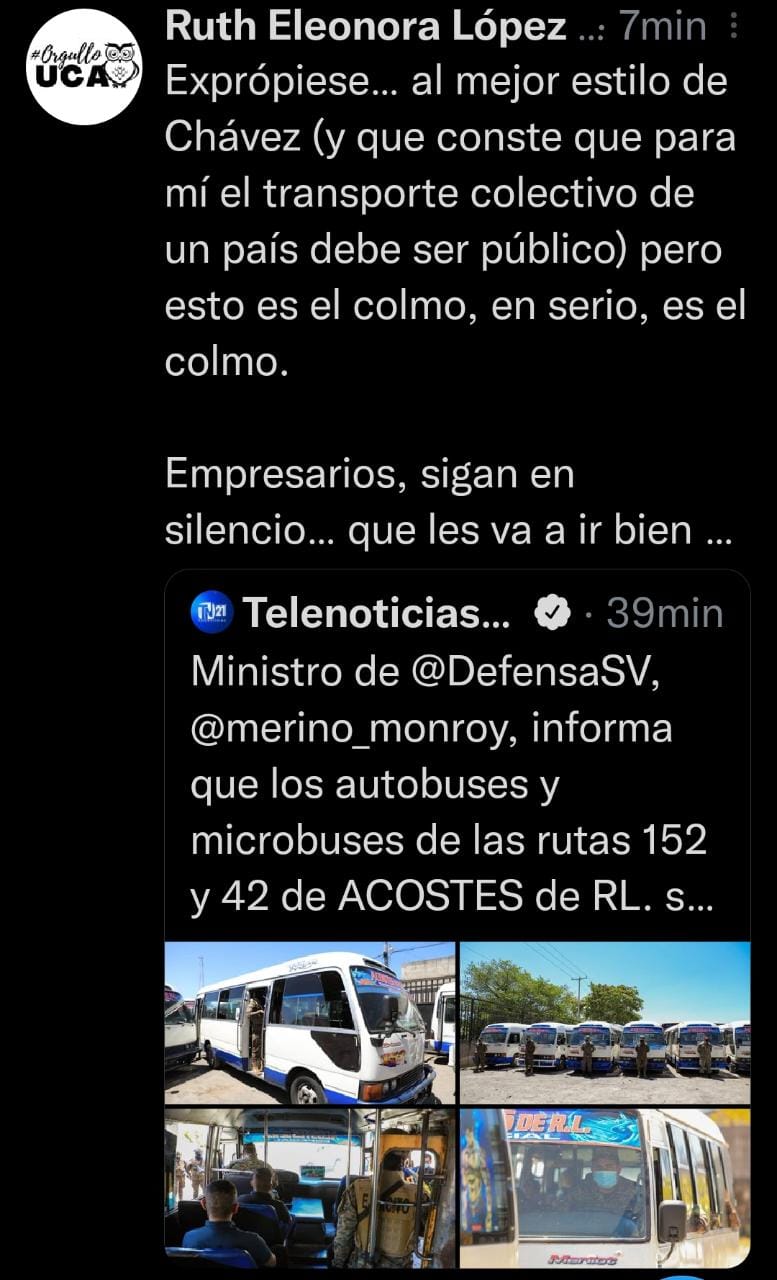Screen dimensions: 777x1280
Task: View photo of lined-up buses with soldiers
Action: (x=605, y=1022)
